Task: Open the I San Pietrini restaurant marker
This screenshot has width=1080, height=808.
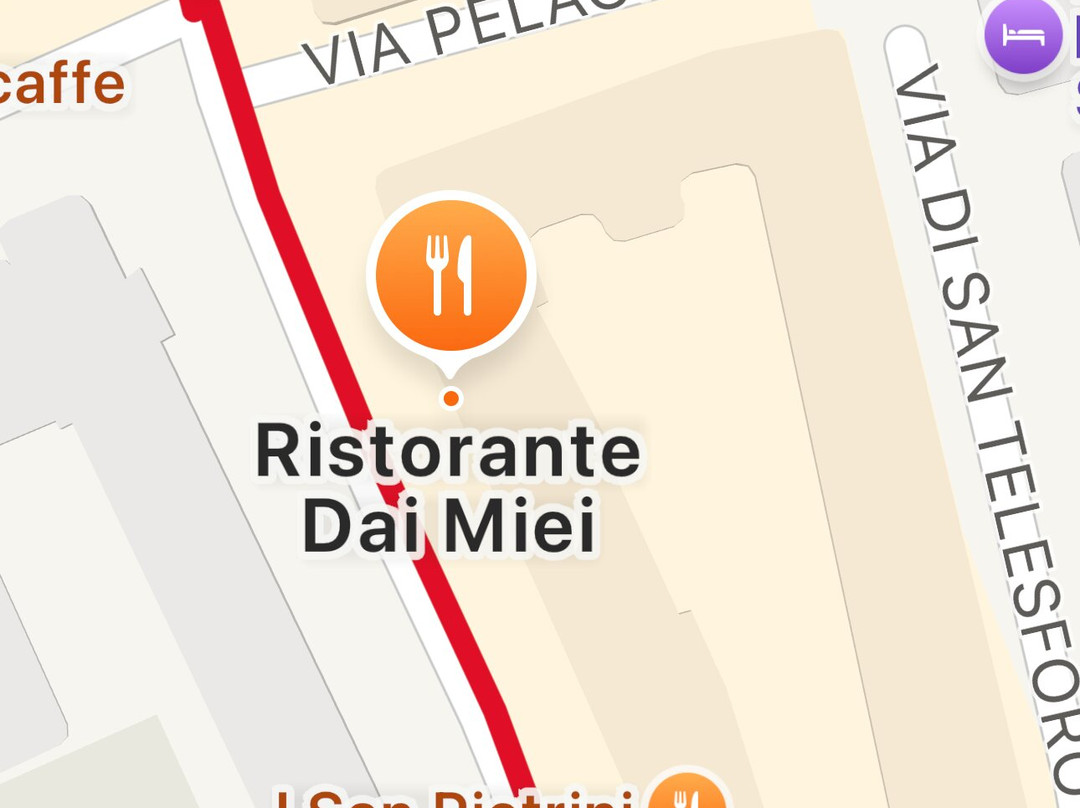Action: pyautogui.click(x=688, y=796)
